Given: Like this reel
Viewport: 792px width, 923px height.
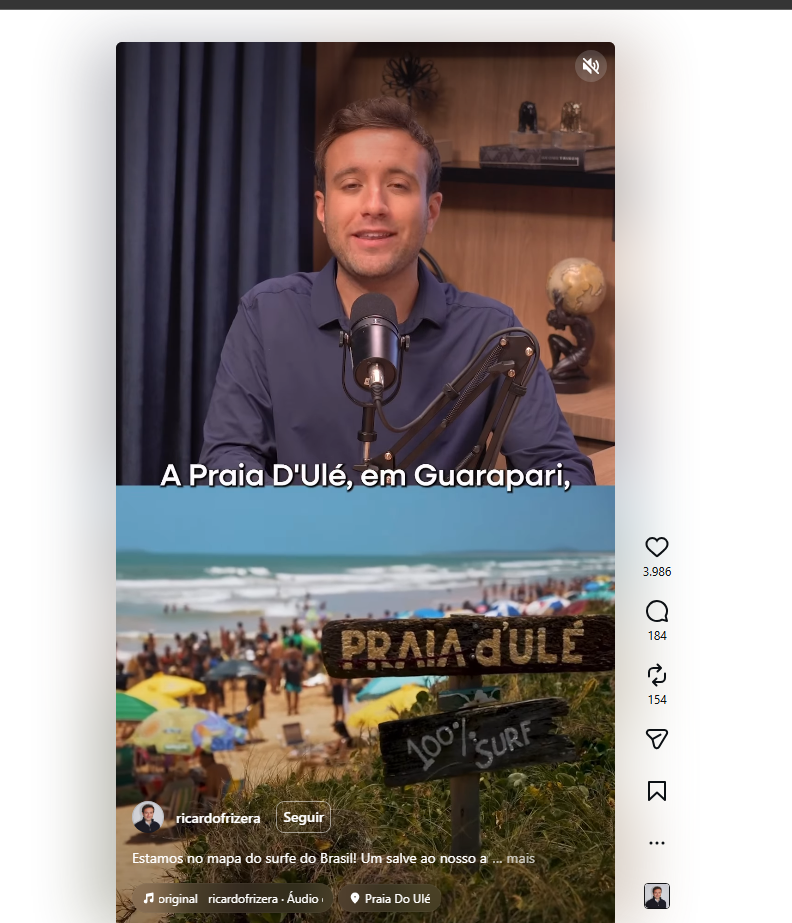Looking at the screenshot, I should tap(656, 547).
